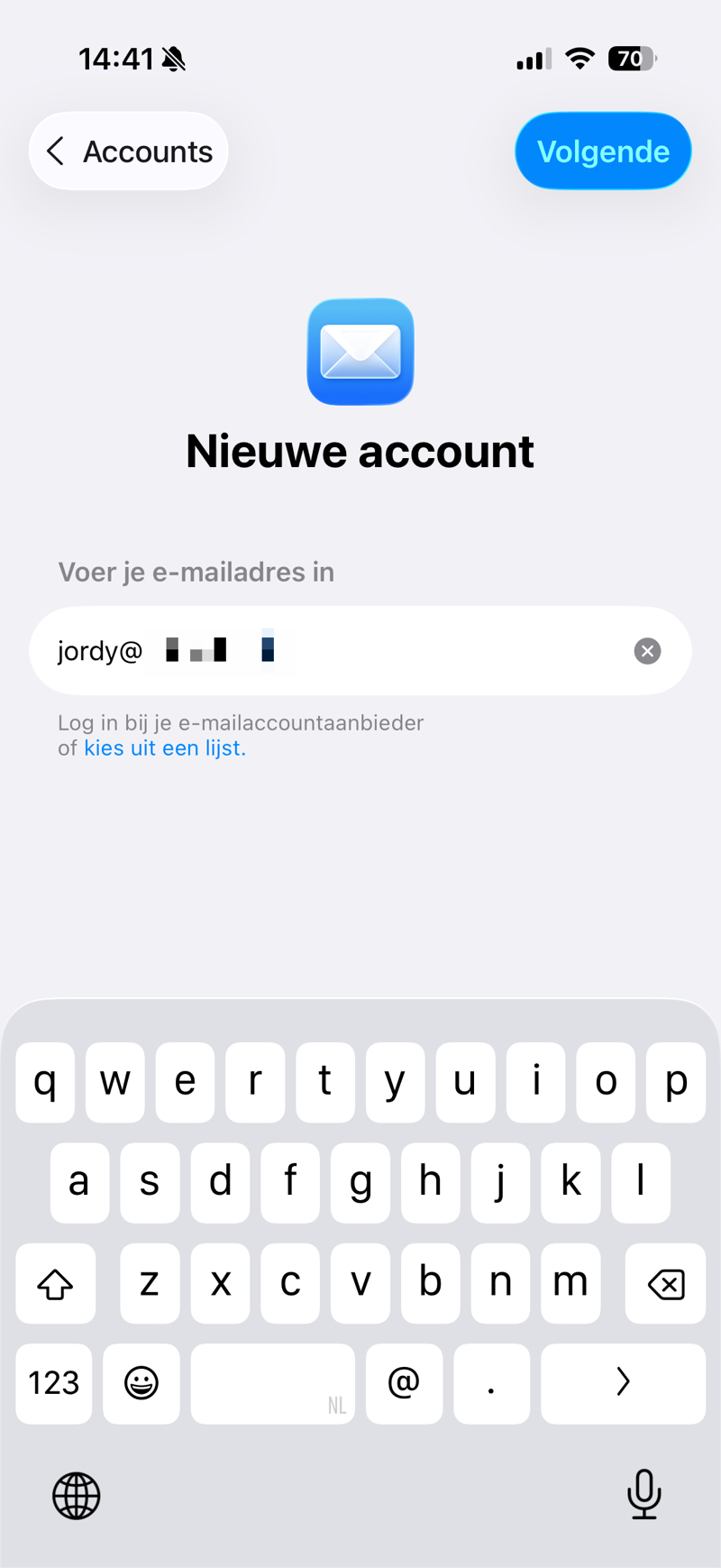Image resolution: width=721 pixels, height=1568 pixels.
Task: Go back to Accounts
Action: [129, 151]
